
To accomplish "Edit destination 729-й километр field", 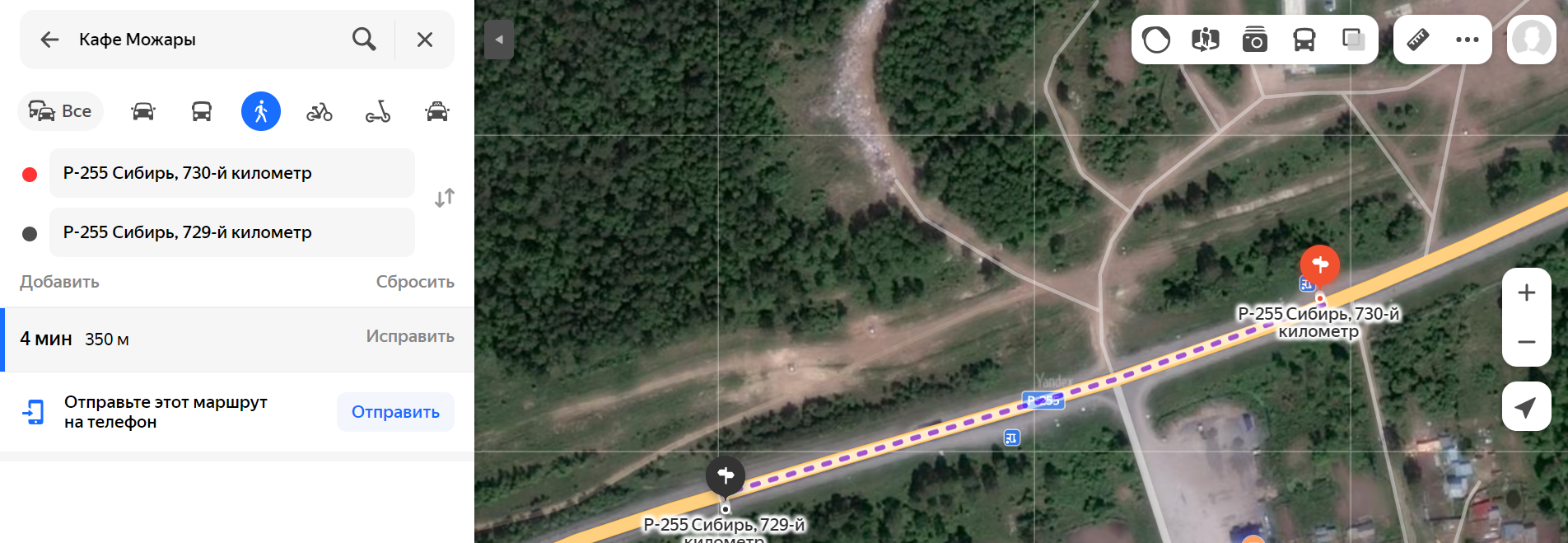I will 231,232.
